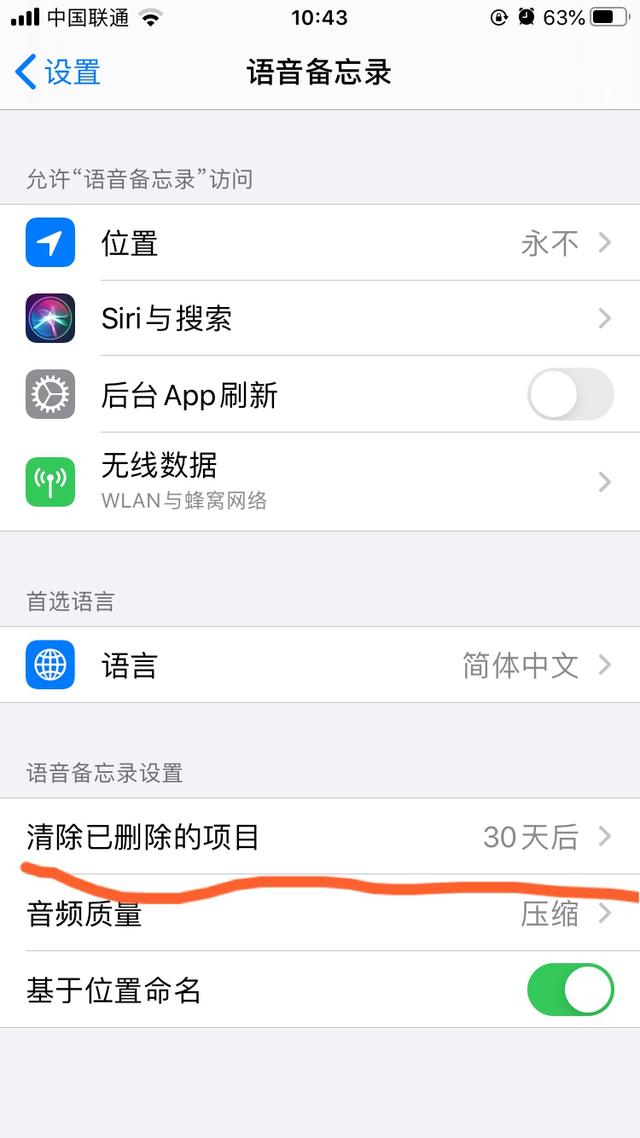This screenshot has width=640, height=1138.
Task: Enable 后台 App刷新 switch
Action: click(570, 395)
